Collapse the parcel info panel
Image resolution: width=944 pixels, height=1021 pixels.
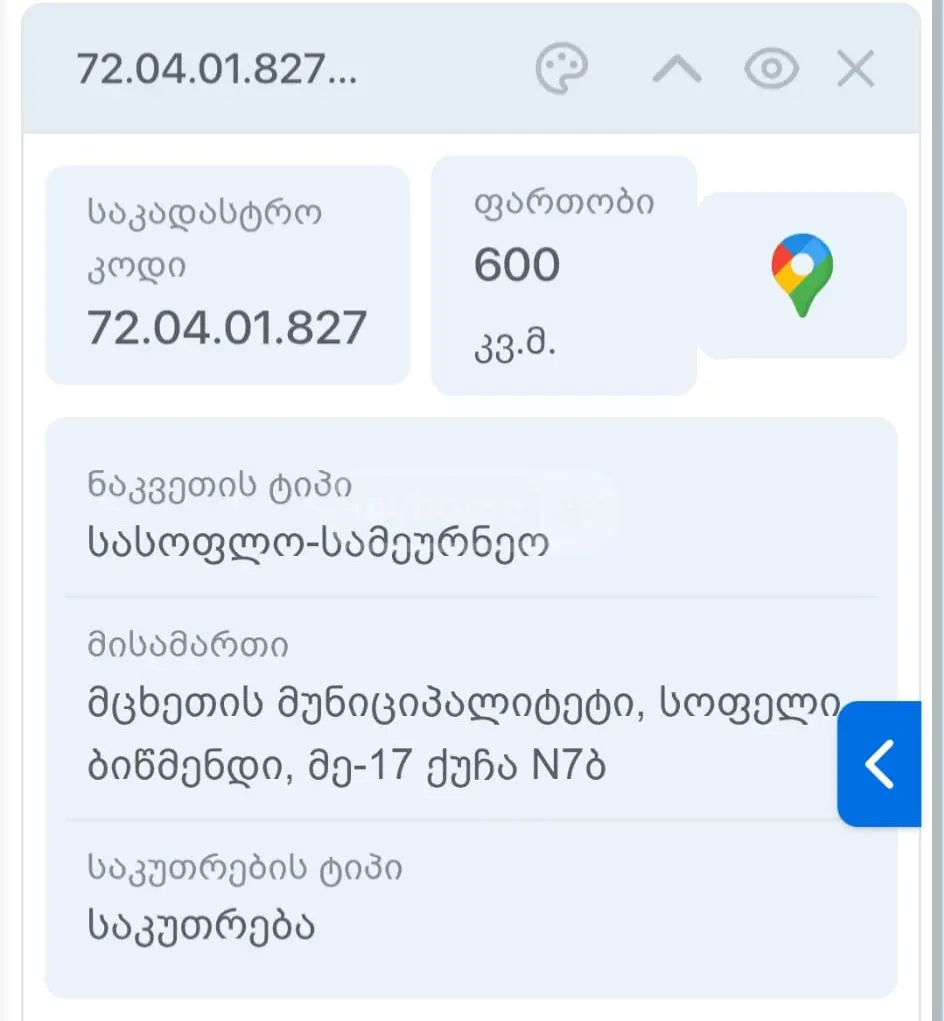tap(677, 69)
